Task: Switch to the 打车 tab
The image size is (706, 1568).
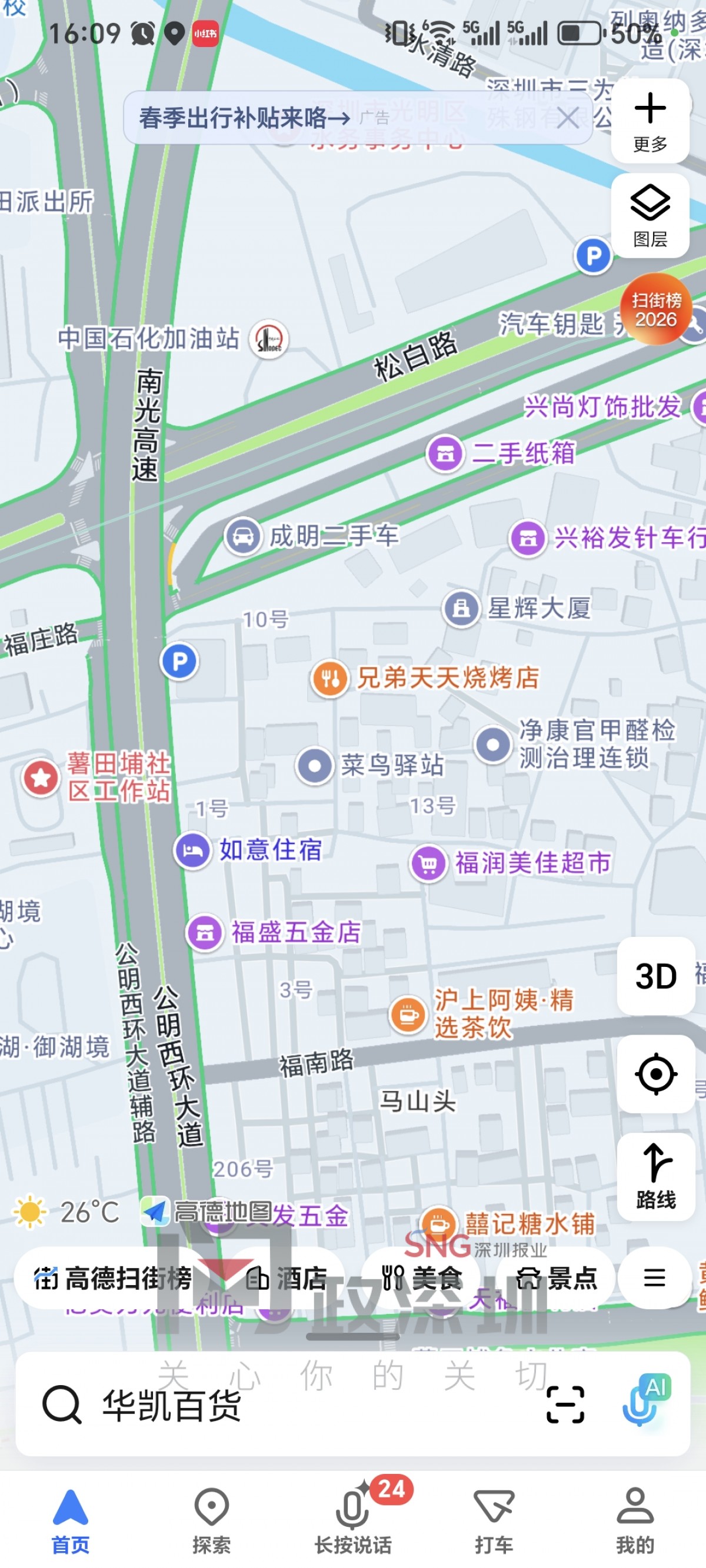Action: pyautogui.click(x=494, y=1519)
